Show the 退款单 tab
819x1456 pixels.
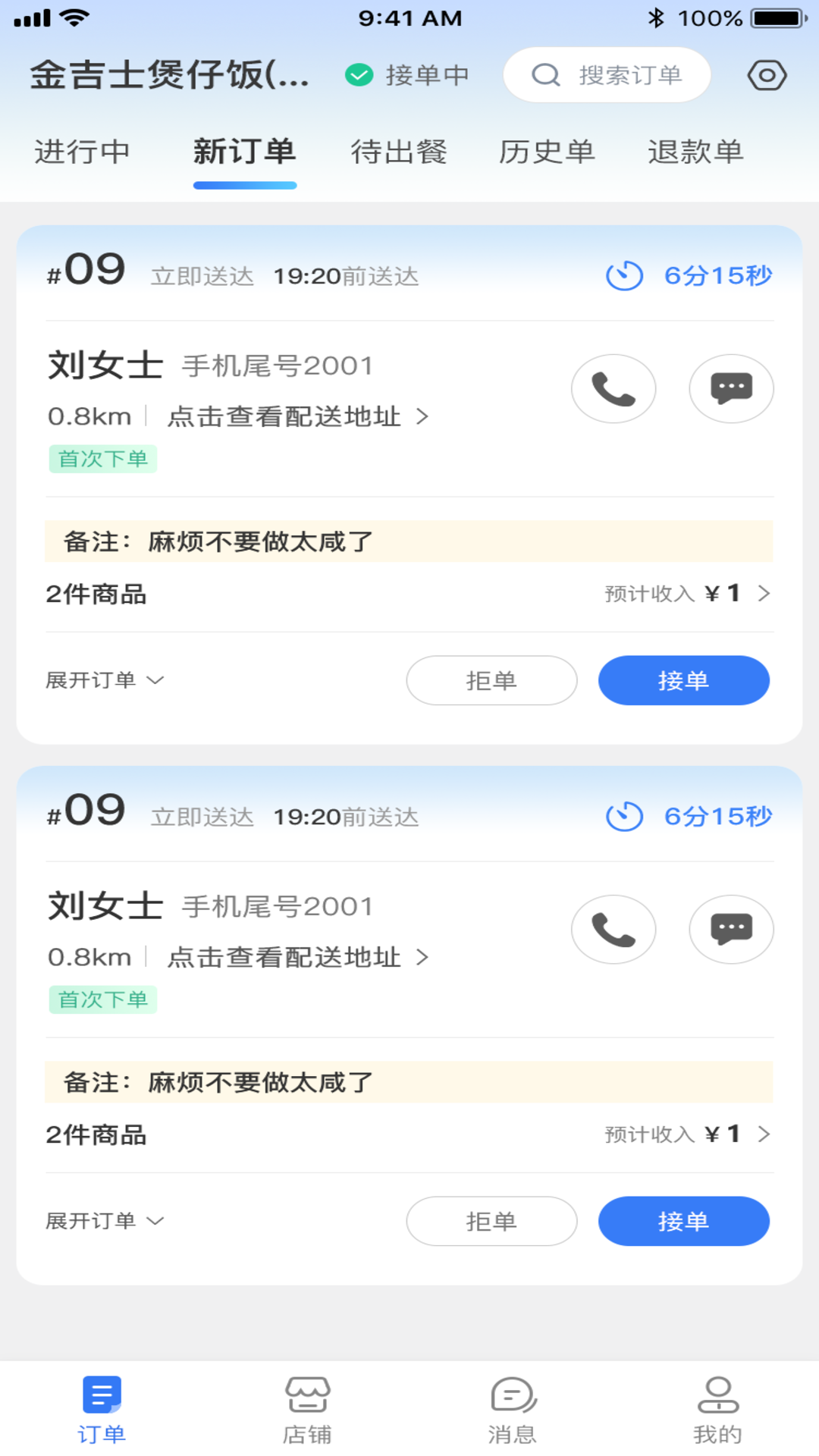tap(695, 152)
